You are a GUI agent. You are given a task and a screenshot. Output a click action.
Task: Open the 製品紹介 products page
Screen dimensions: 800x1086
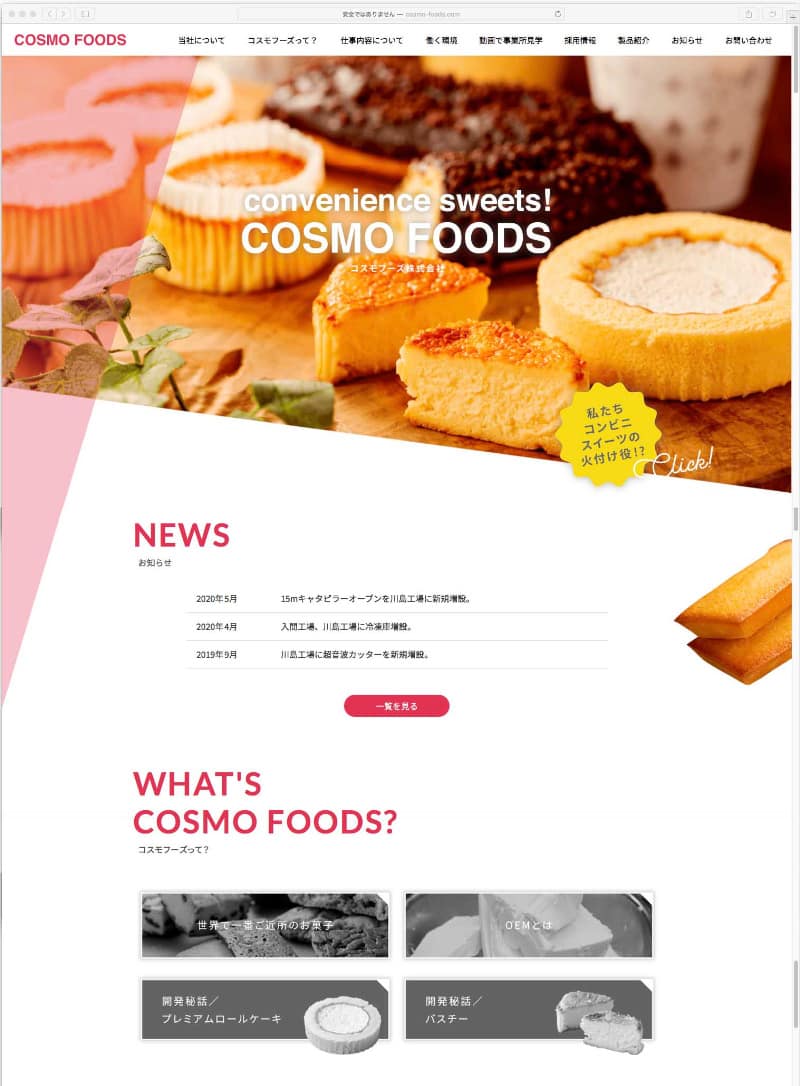click(633, 41)
